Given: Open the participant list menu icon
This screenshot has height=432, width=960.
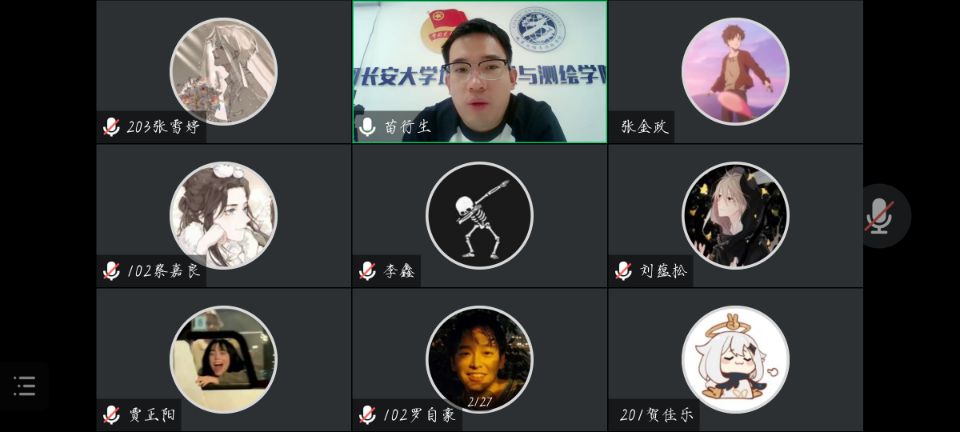Looking at the screenshot, I should tap(25, 386).
